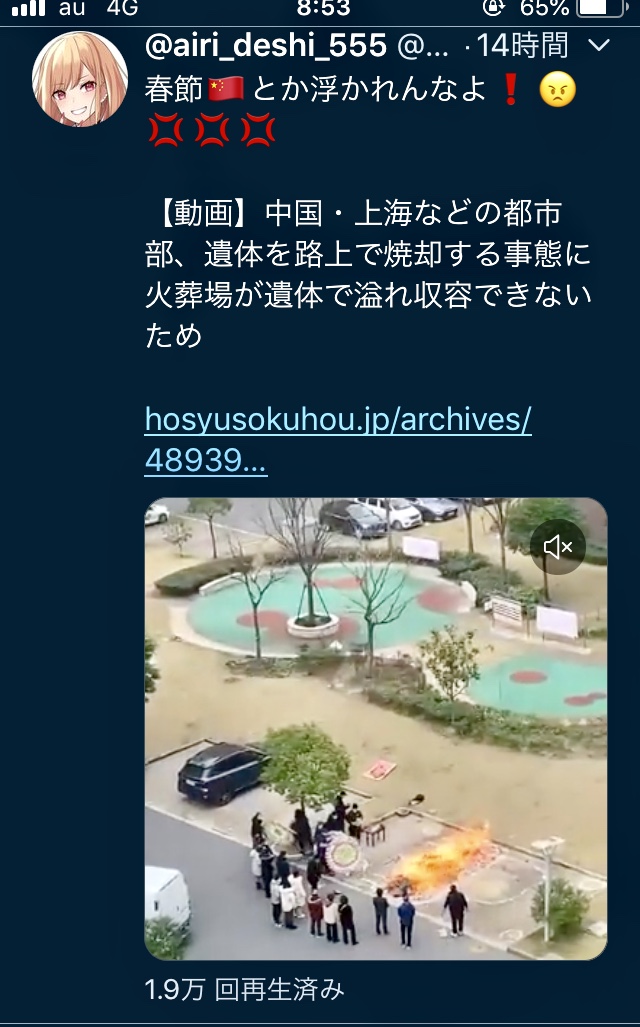This screenshot has height=1027, width=640.
Task: Play the embedded video in the tweet
Action: click(375, 730)
